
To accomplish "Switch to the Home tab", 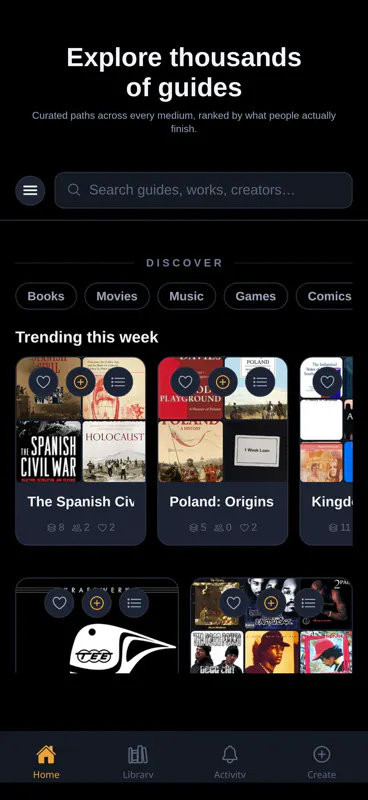I will [46, 761].
